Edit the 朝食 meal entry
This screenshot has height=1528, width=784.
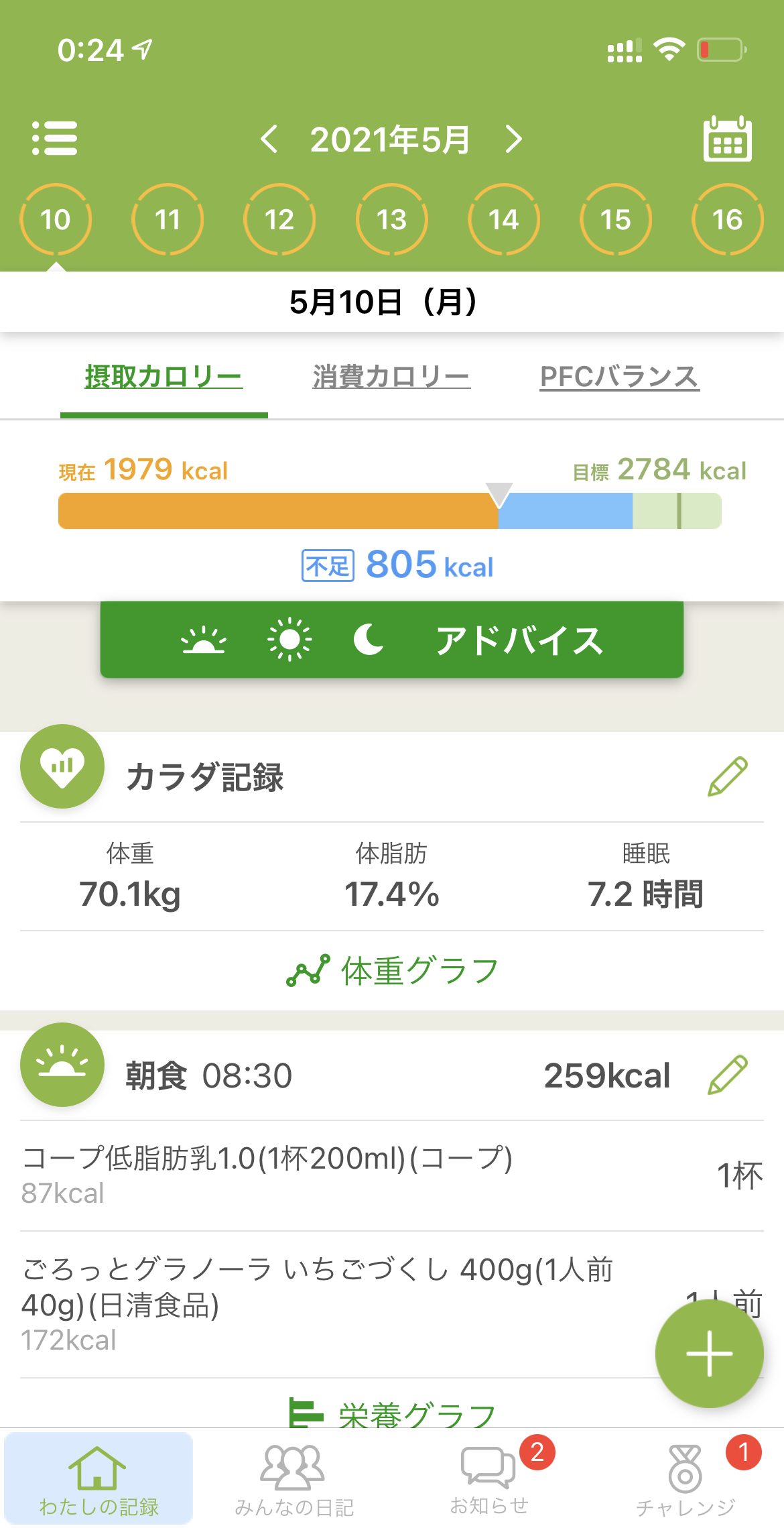coord(728,1075)
